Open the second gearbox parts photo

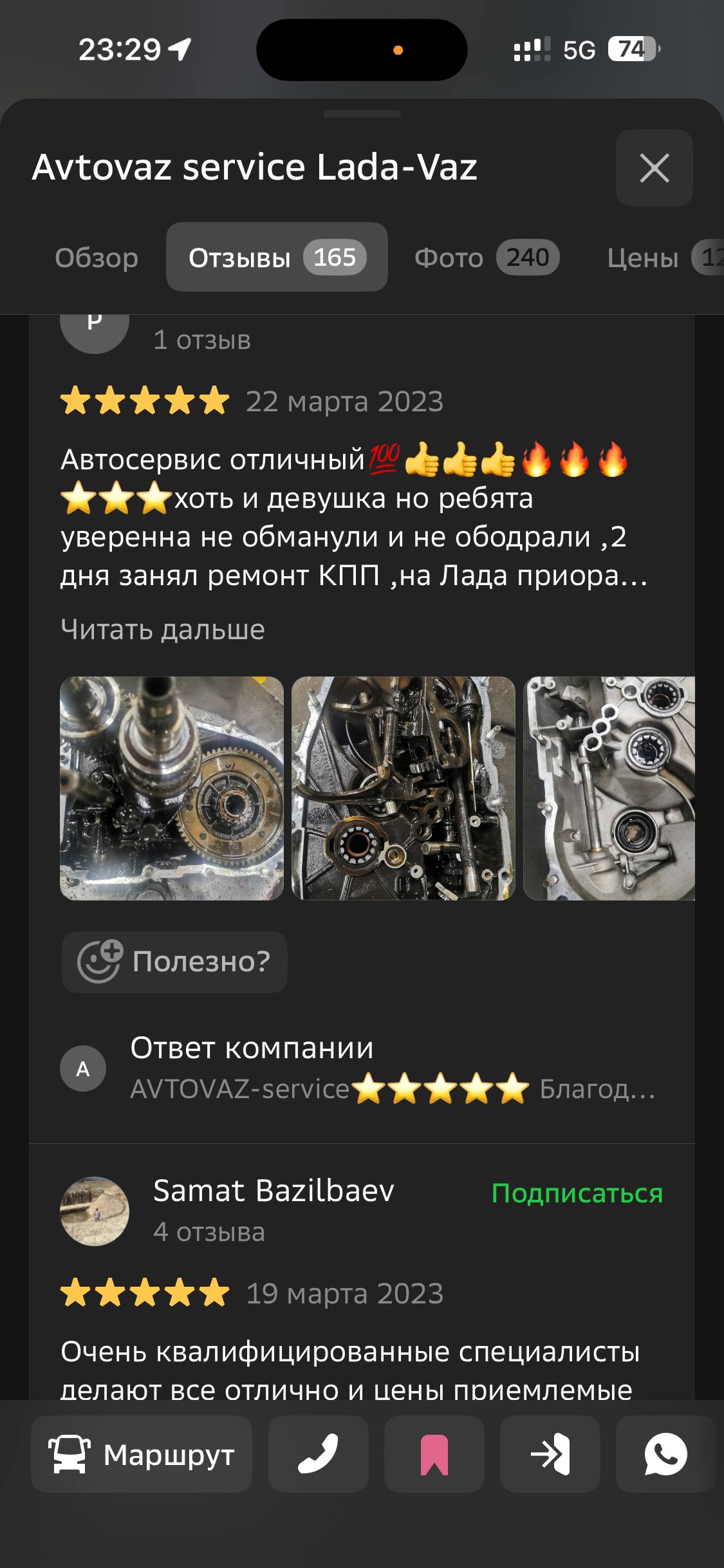click(404, 788)
